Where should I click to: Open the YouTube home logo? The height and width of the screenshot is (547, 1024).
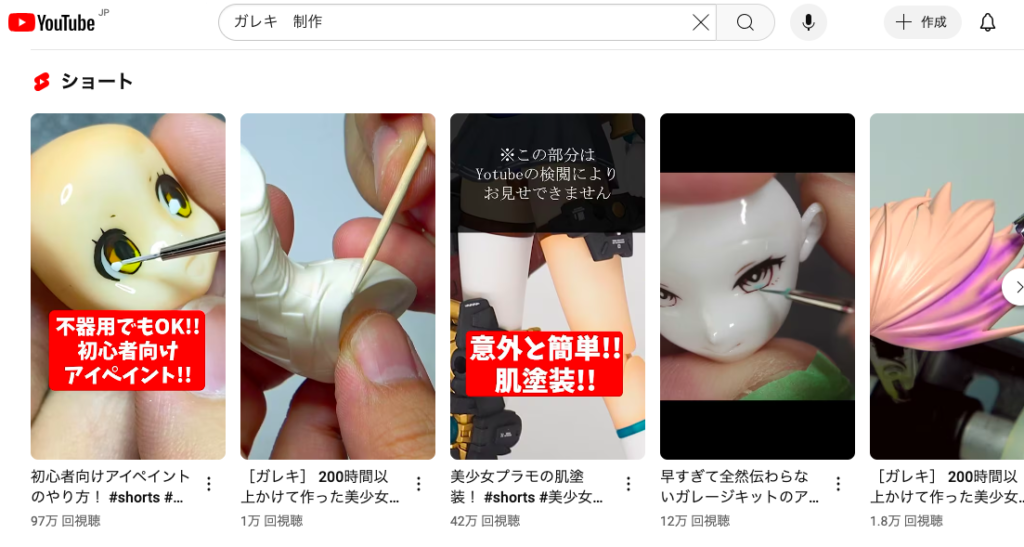[x=52, y=22]
